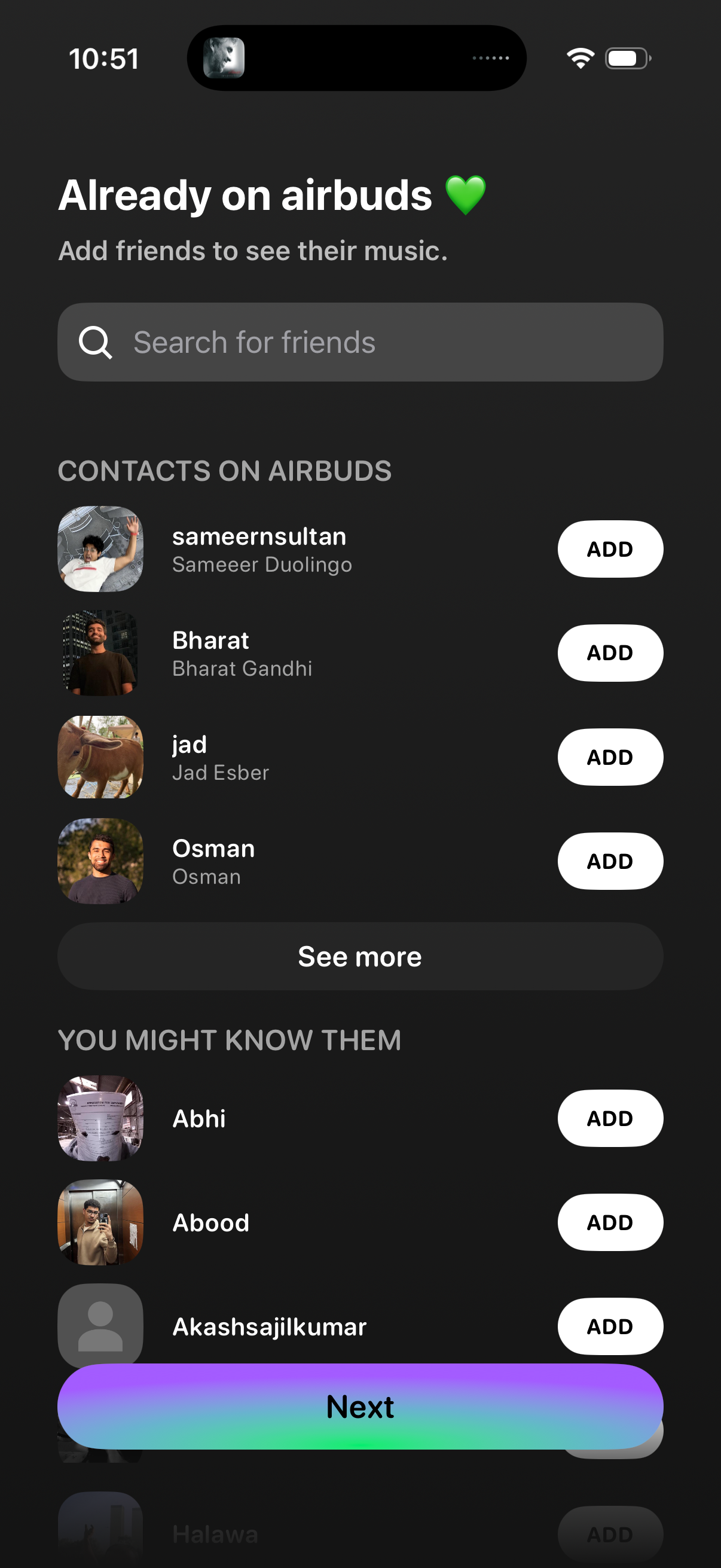This screenshot has height=1568, width=721.
Task: Expand See more contacts
Action: pyautogui.click(x=360, y=956)
